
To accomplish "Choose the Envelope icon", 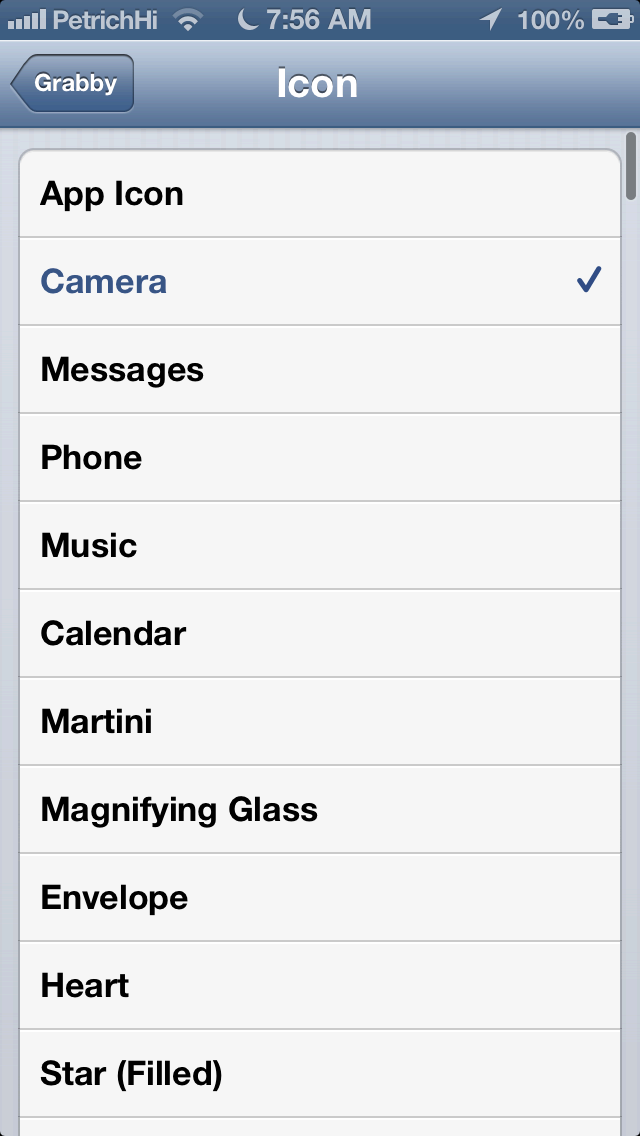I will (x=320, y=898).
